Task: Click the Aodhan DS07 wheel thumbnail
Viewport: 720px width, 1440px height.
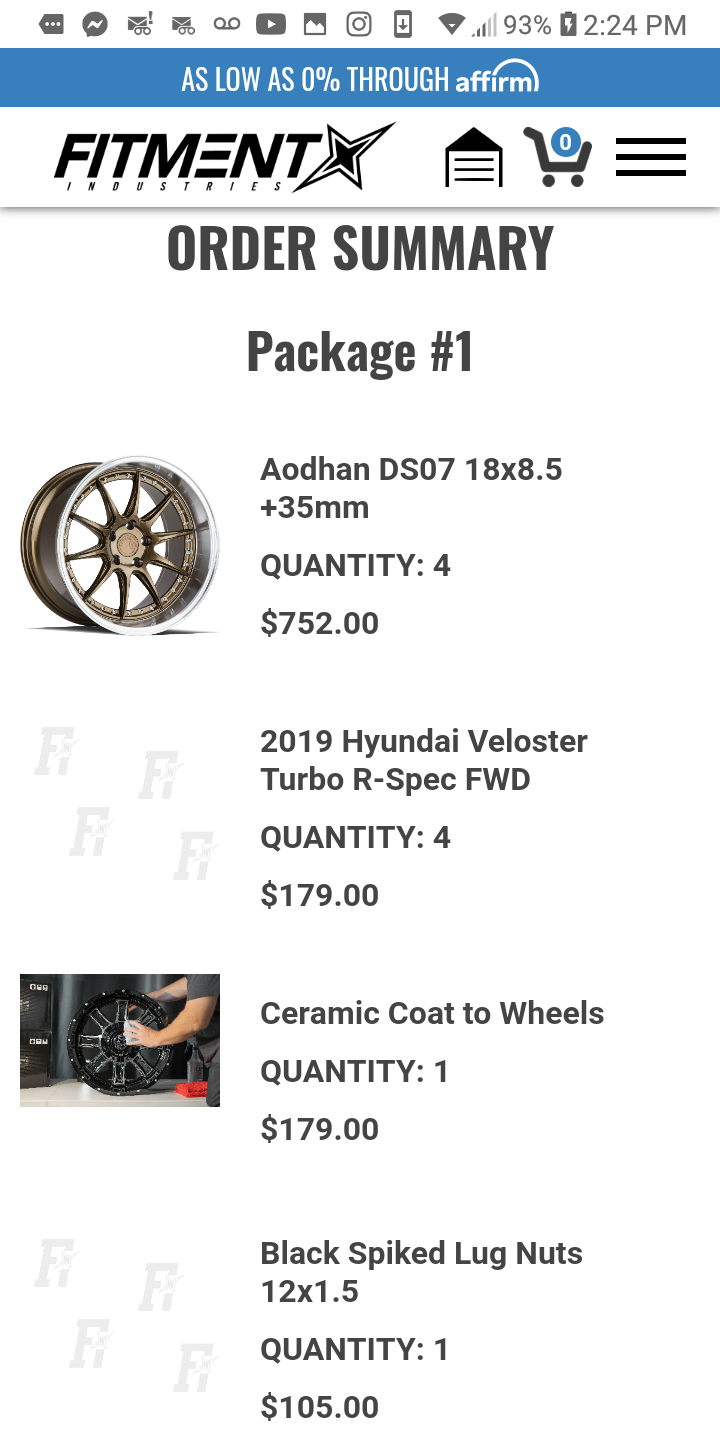Action: coord(119,543)
